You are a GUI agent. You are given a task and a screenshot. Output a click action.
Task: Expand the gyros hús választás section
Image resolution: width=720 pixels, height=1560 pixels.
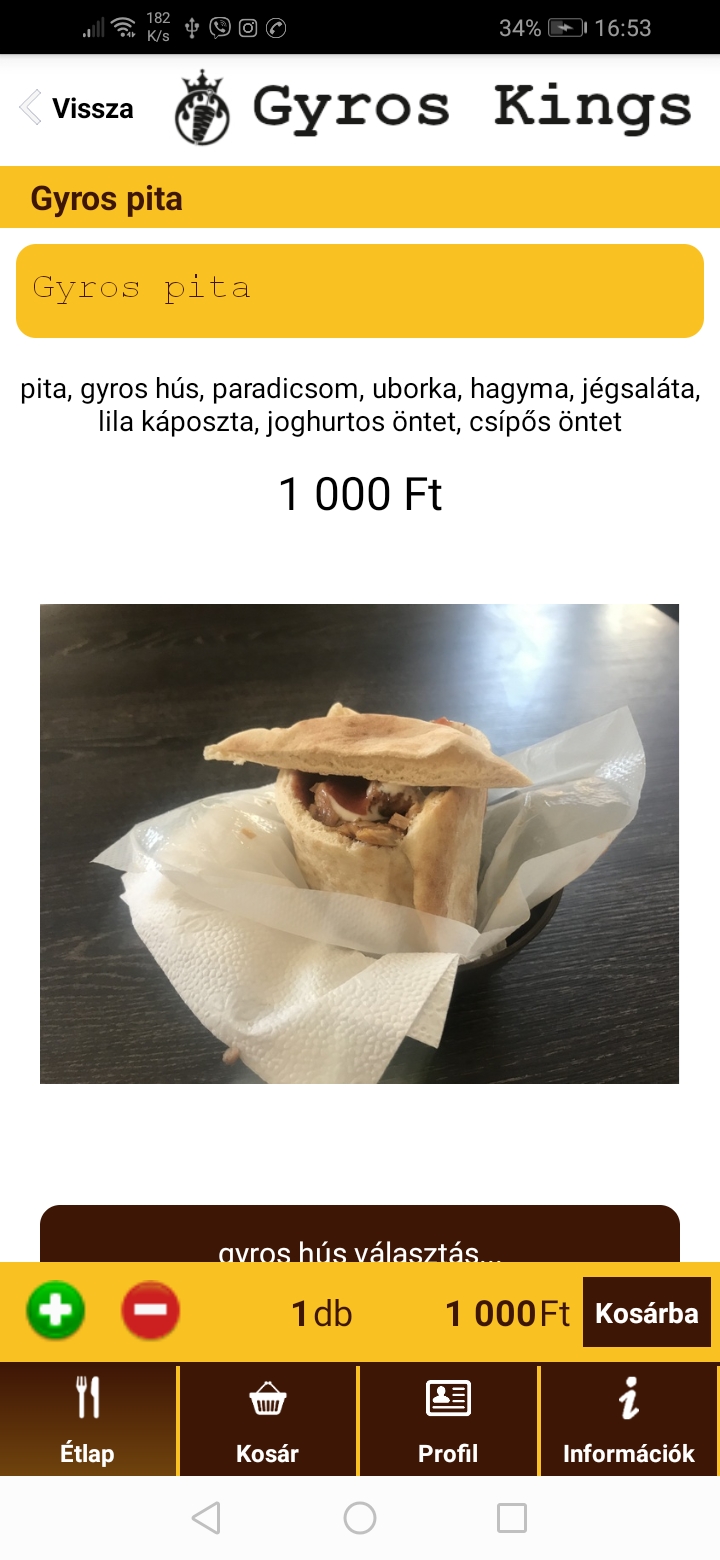point(360,1240)
